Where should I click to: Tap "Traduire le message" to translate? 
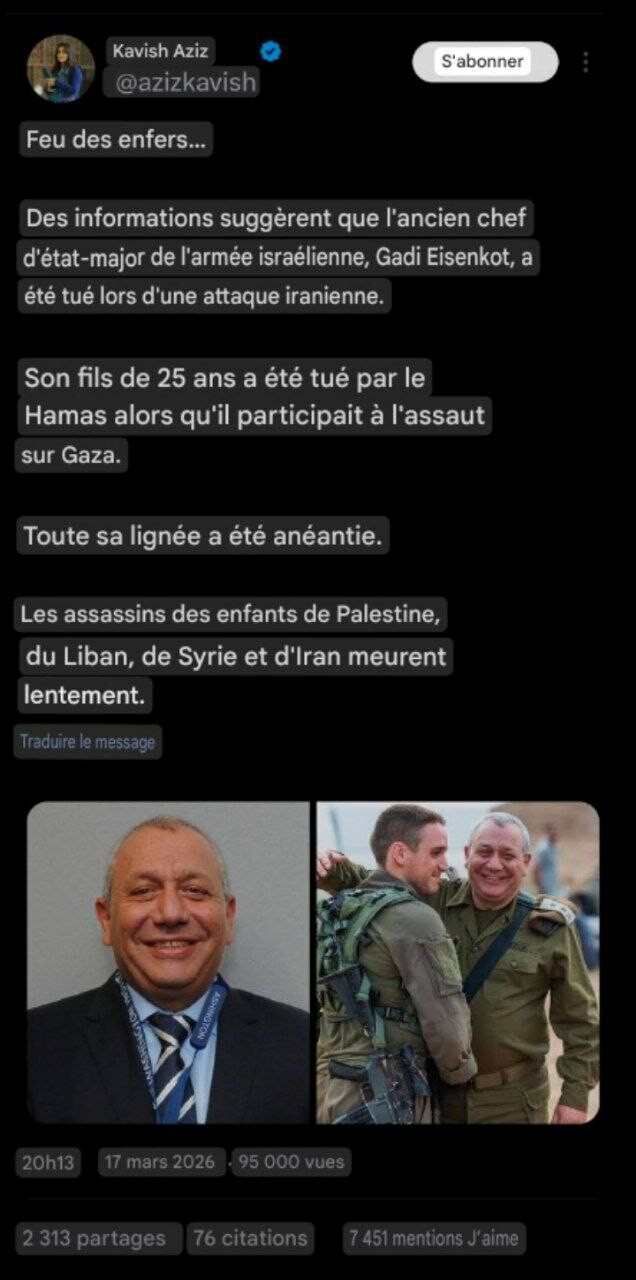point(87,742)
